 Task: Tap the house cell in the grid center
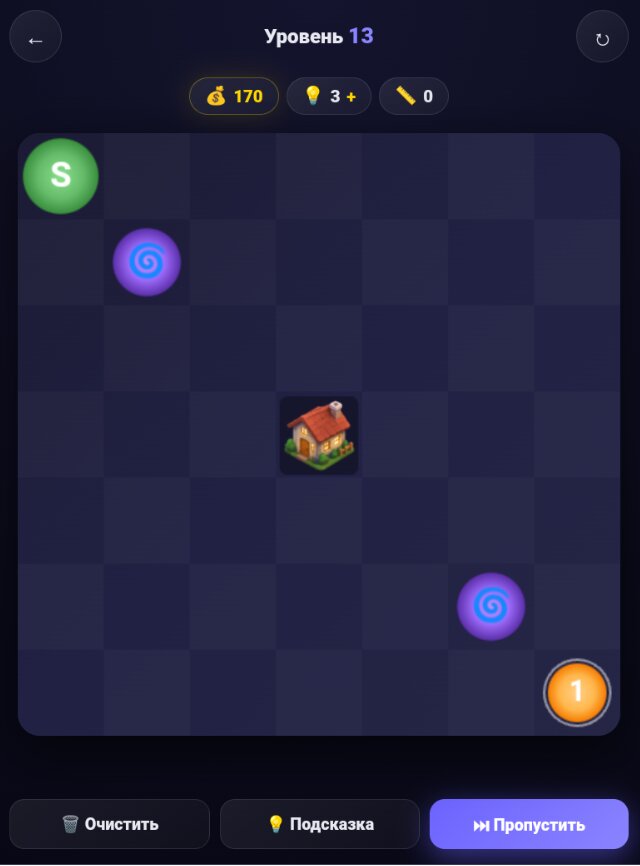[319, 435]
